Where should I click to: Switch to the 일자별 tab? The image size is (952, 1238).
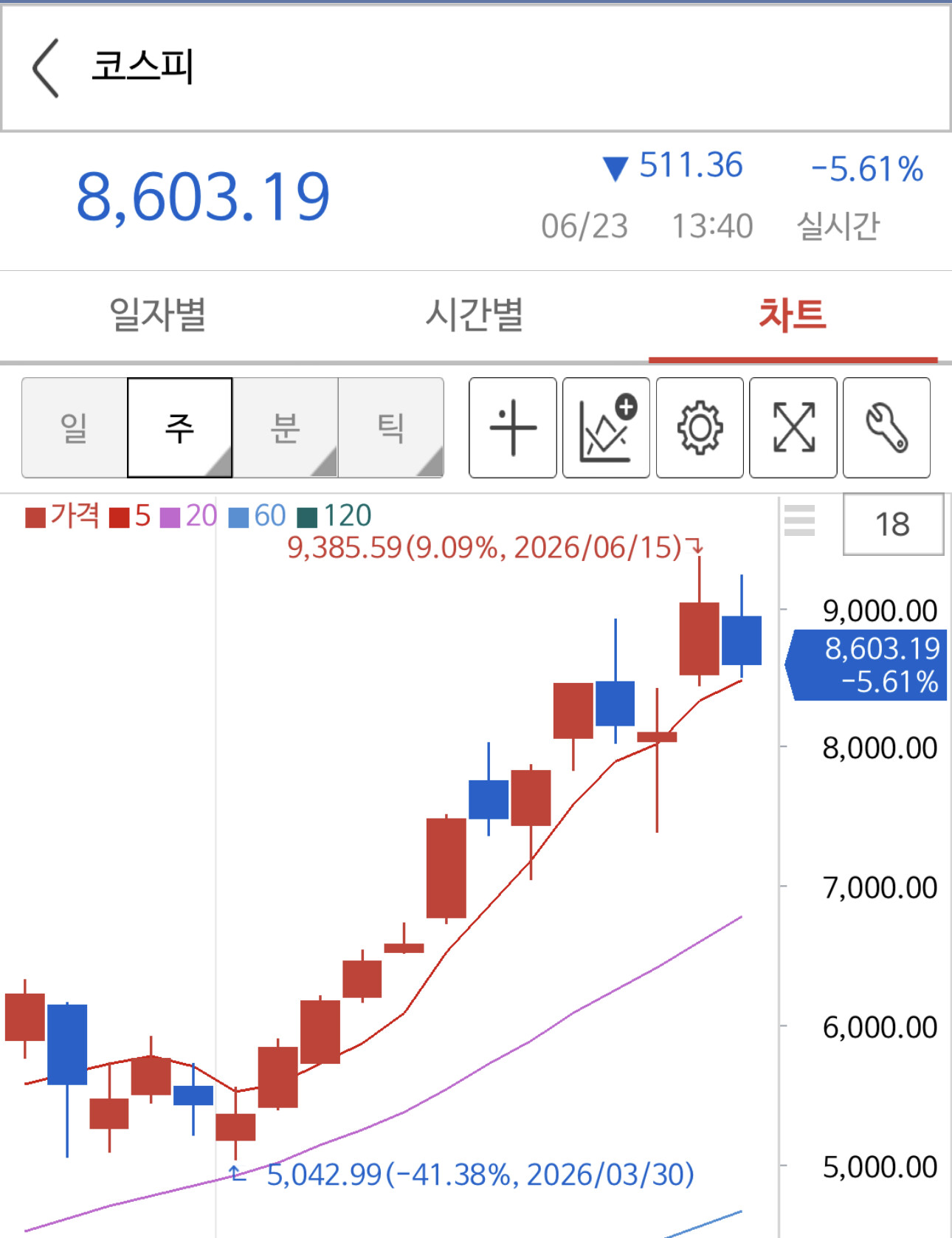tap(157, 315)
